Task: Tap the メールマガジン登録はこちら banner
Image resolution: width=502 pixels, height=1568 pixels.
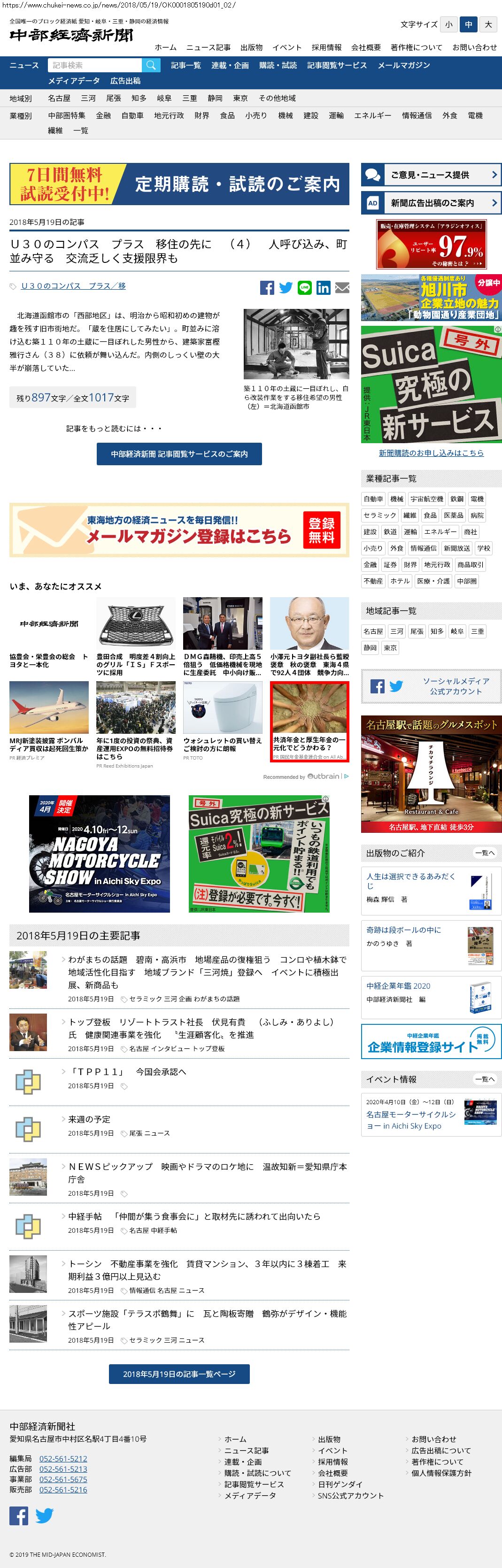Action: coord(179,530)
